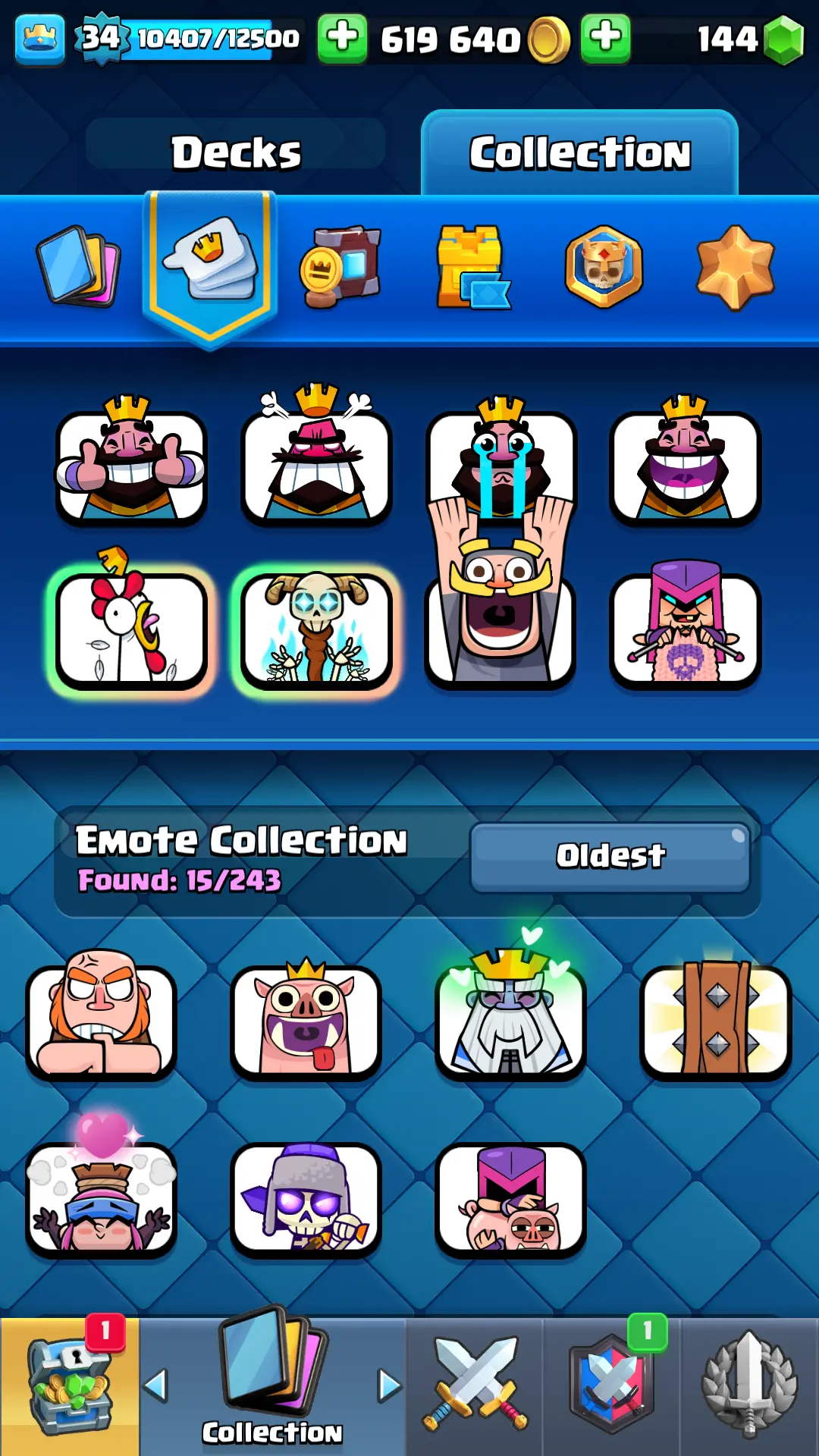Open the cards section icon

(78, 266)
